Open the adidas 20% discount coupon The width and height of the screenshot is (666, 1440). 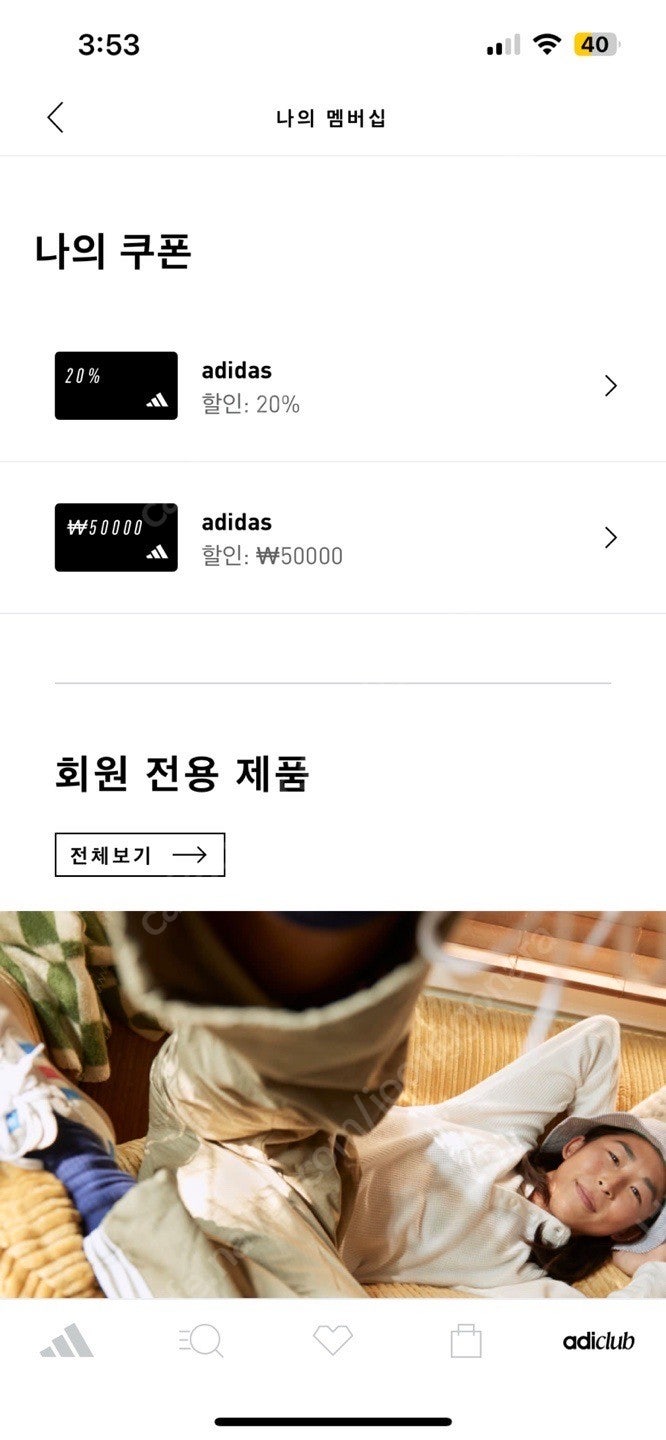tap(333, 386)
